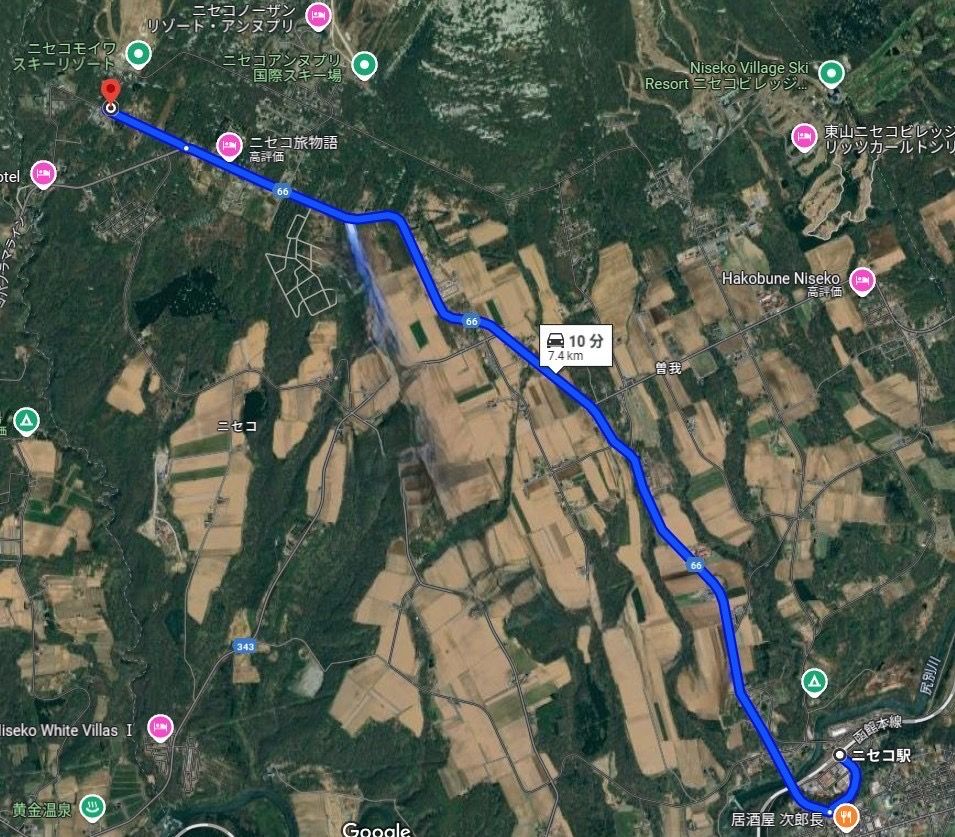This screenshot has height=837, width=955.
Task: Tap the red destination pin
Action: click(x=110, y=94)
